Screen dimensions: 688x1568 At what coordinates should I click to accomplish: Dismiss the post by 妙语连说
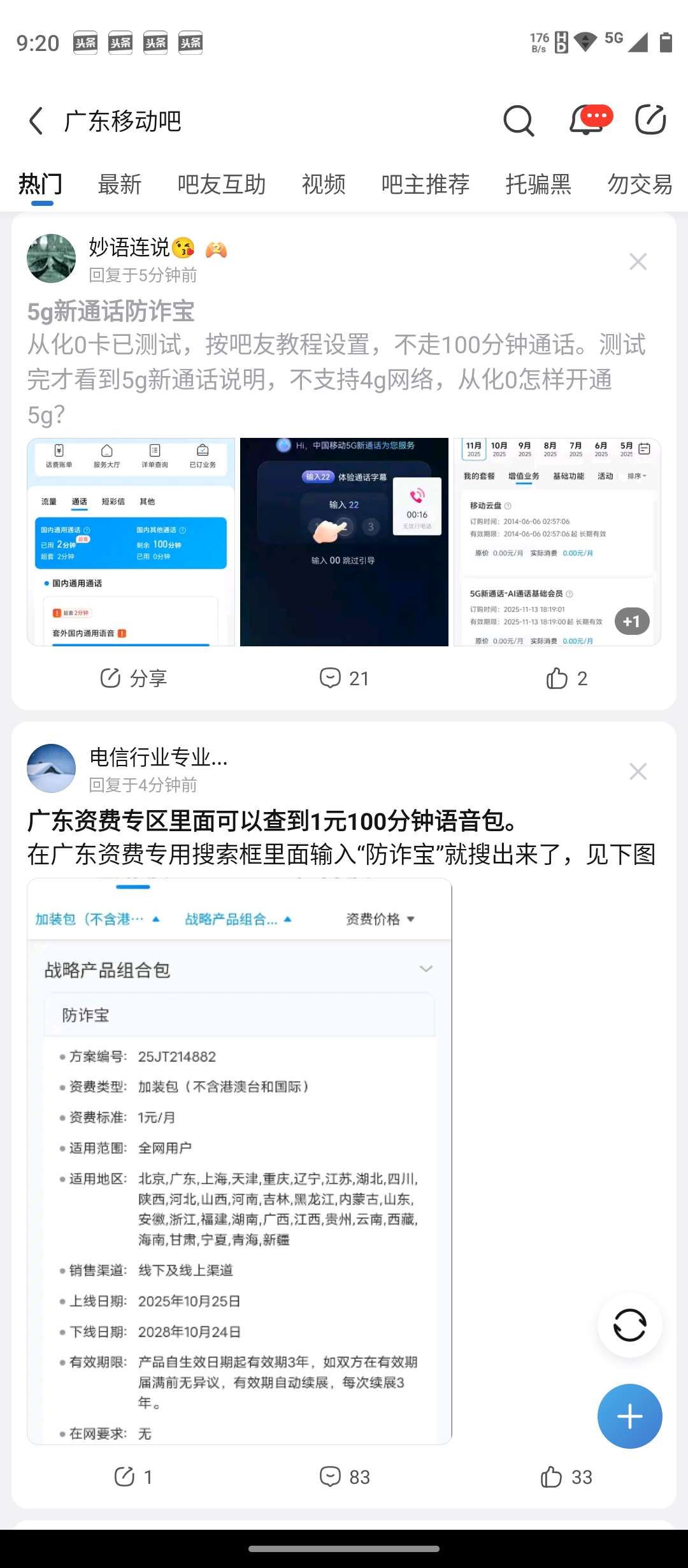pos(638,261)
